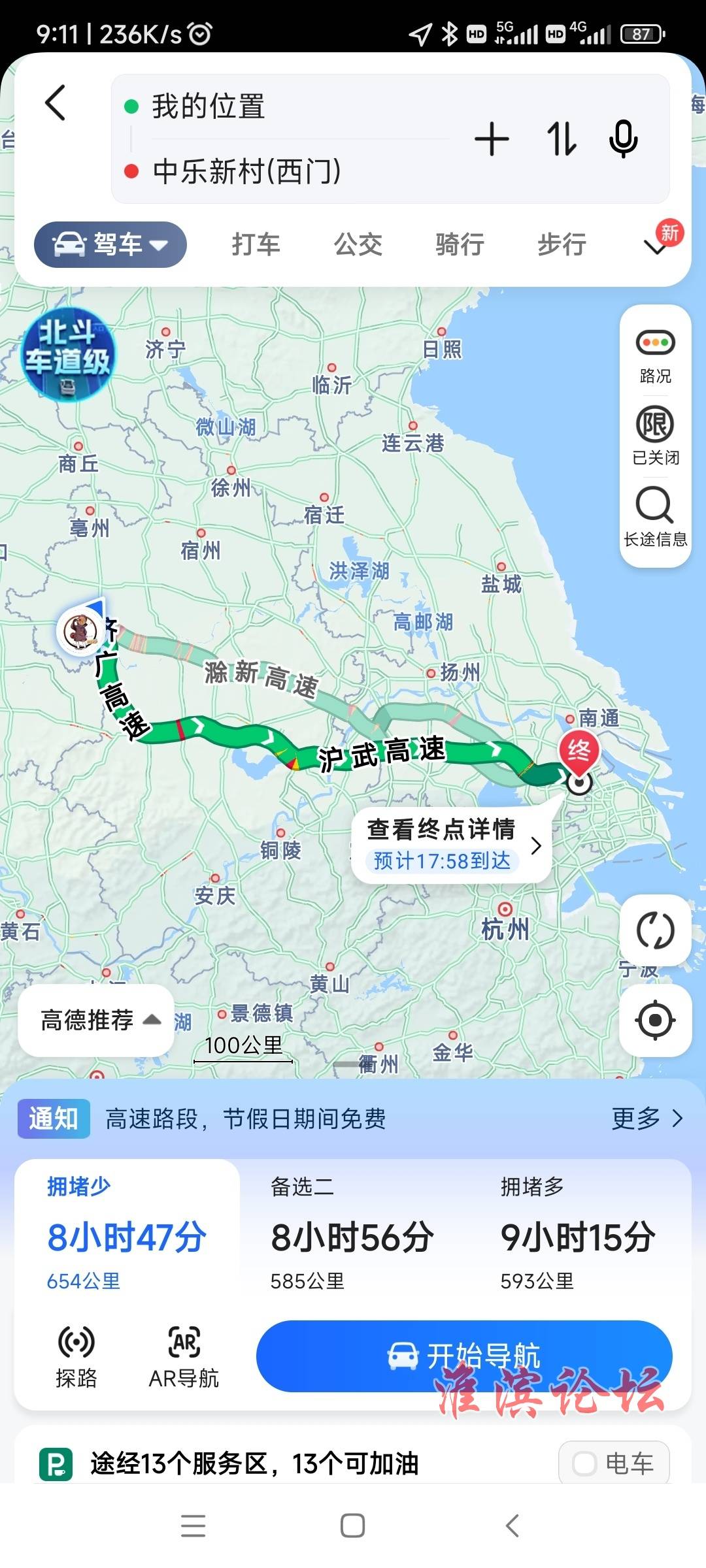The width and height of the screenshot is (706, 1568).
Task: Switch to the 打车 tab
Action: 256,244
